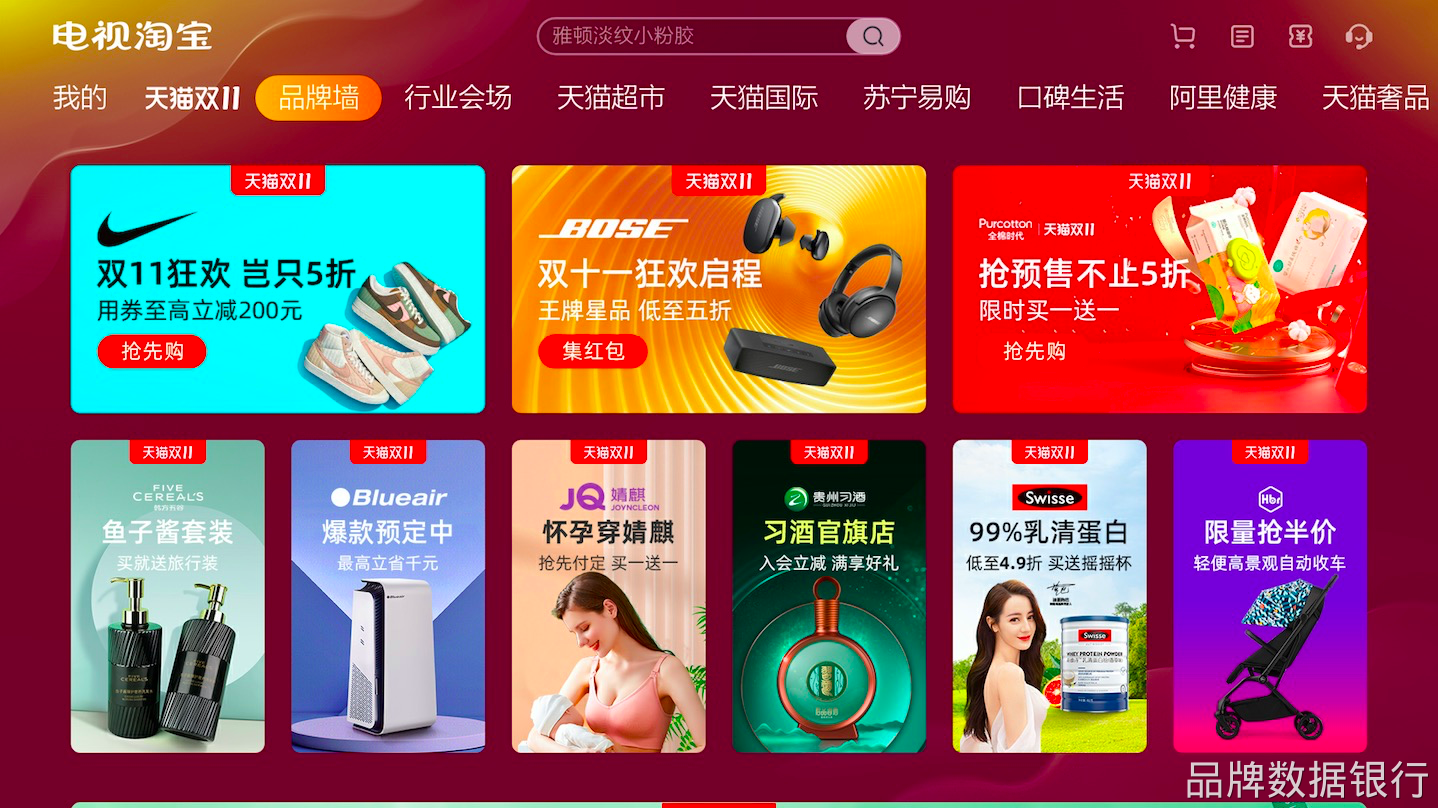Image resolution: width=1438 pixels, height=808 pixels.
Task: Open the Five Cereals 鱼子酱套装 card
Action: click(168, 596)
